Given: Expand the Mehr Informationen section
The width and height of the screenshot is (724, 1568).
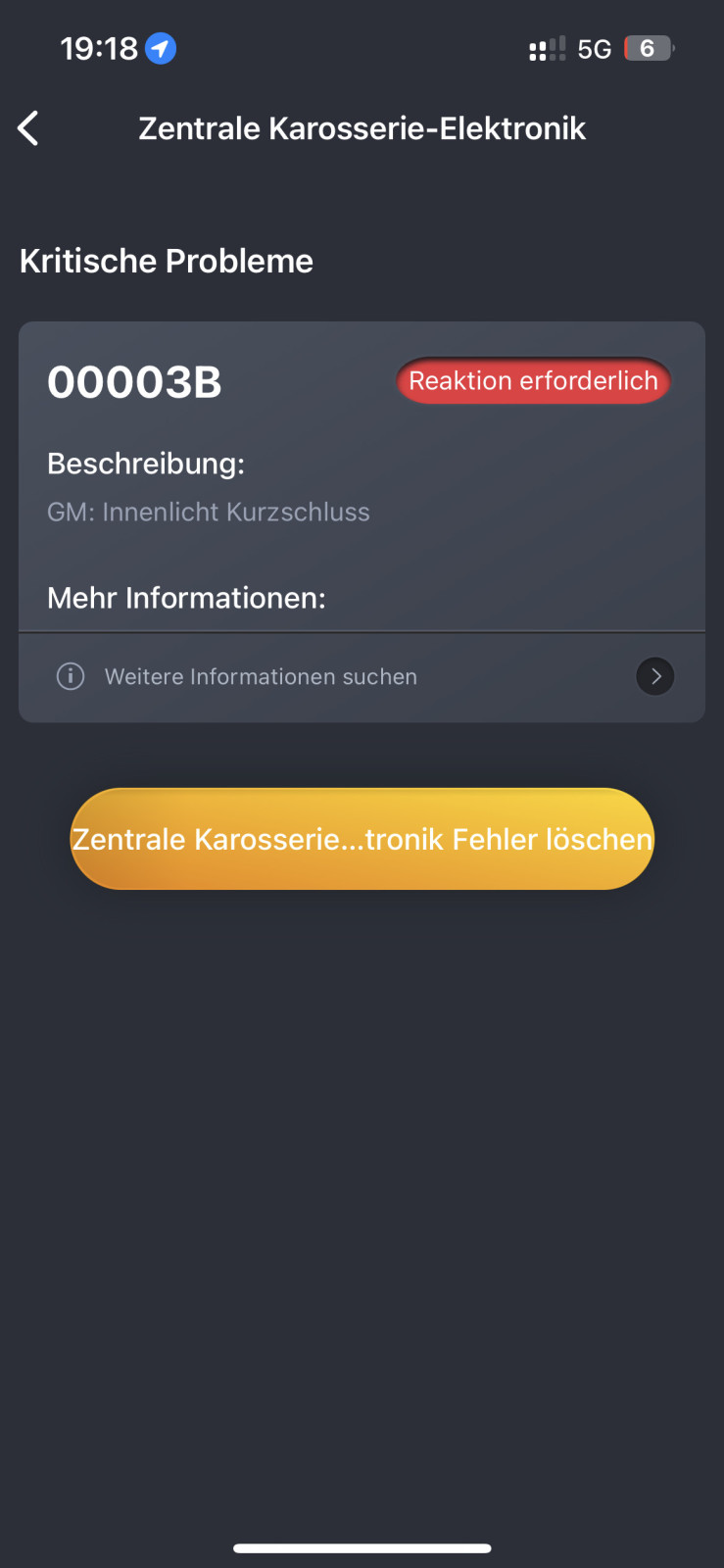Looking at the screenshot, I should 187,598.
